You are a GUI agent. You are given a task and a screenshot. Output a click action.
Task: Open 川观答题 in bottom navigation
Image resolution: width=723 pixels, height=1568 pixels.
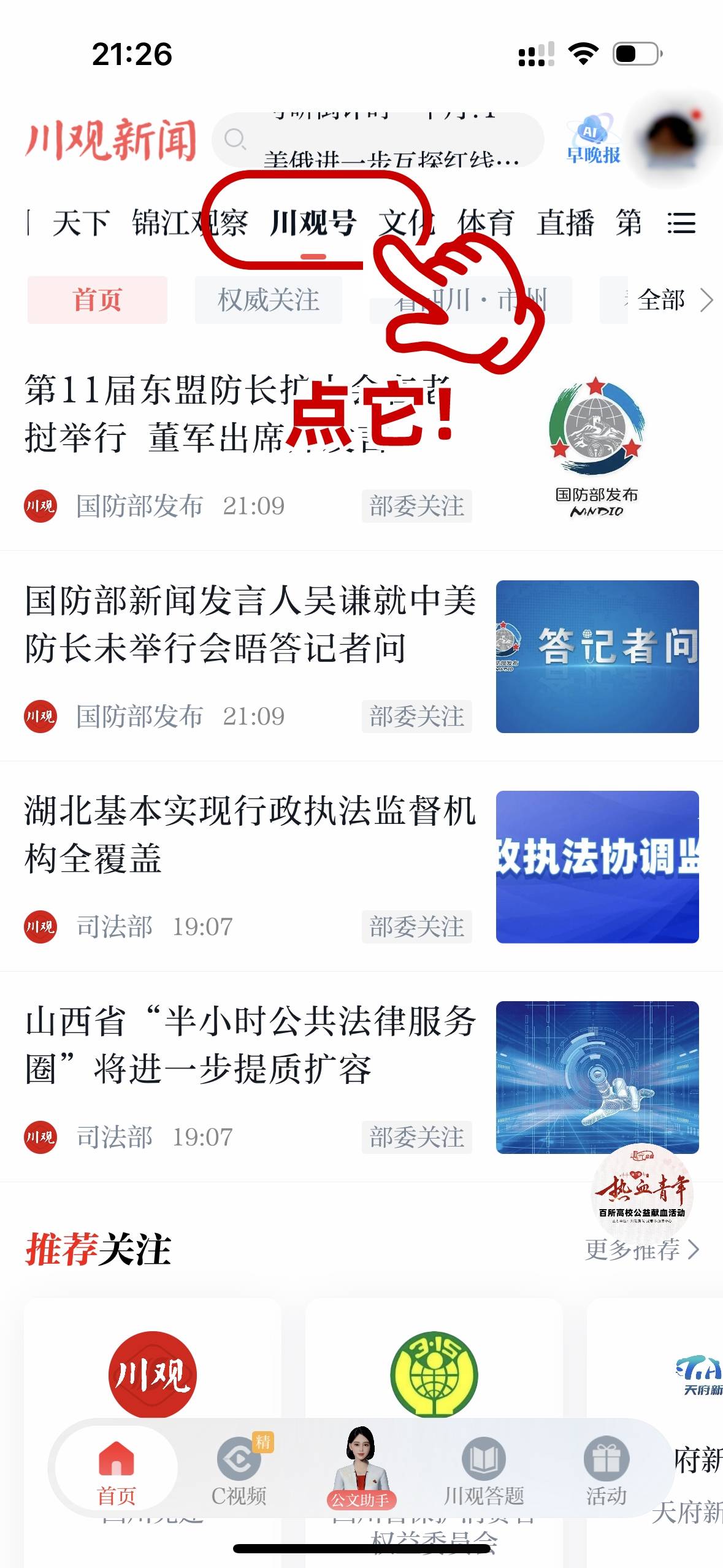click(484, 1470)
